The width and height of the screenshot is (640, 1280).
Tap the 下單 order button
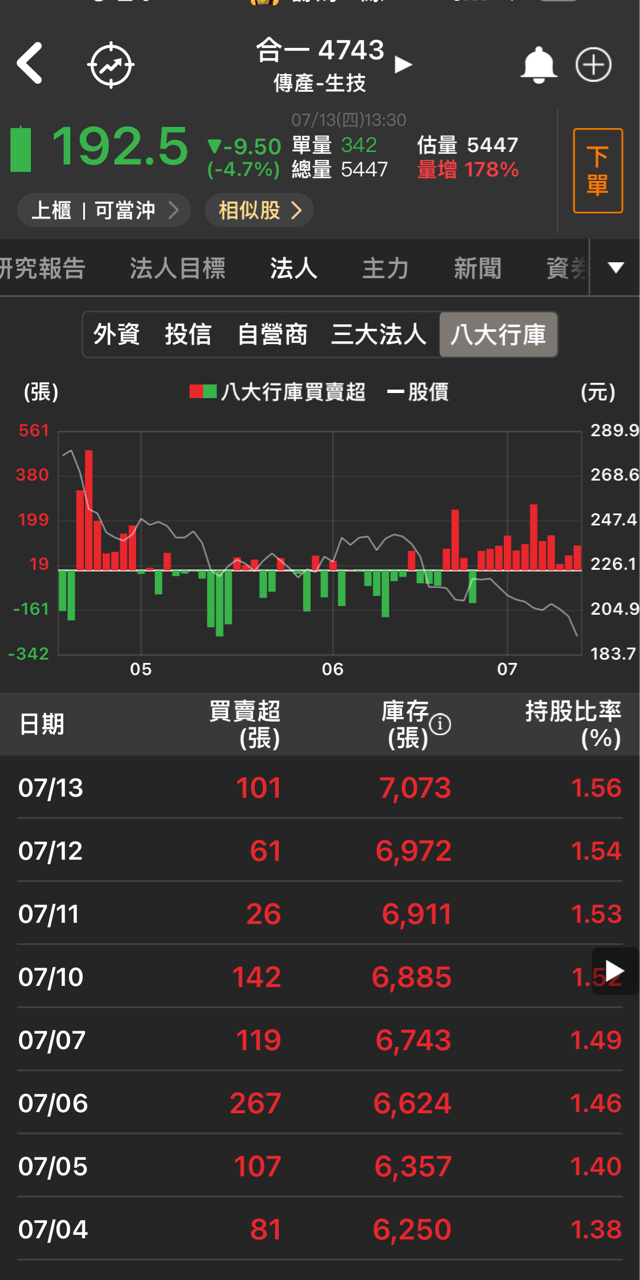point(597,171)
